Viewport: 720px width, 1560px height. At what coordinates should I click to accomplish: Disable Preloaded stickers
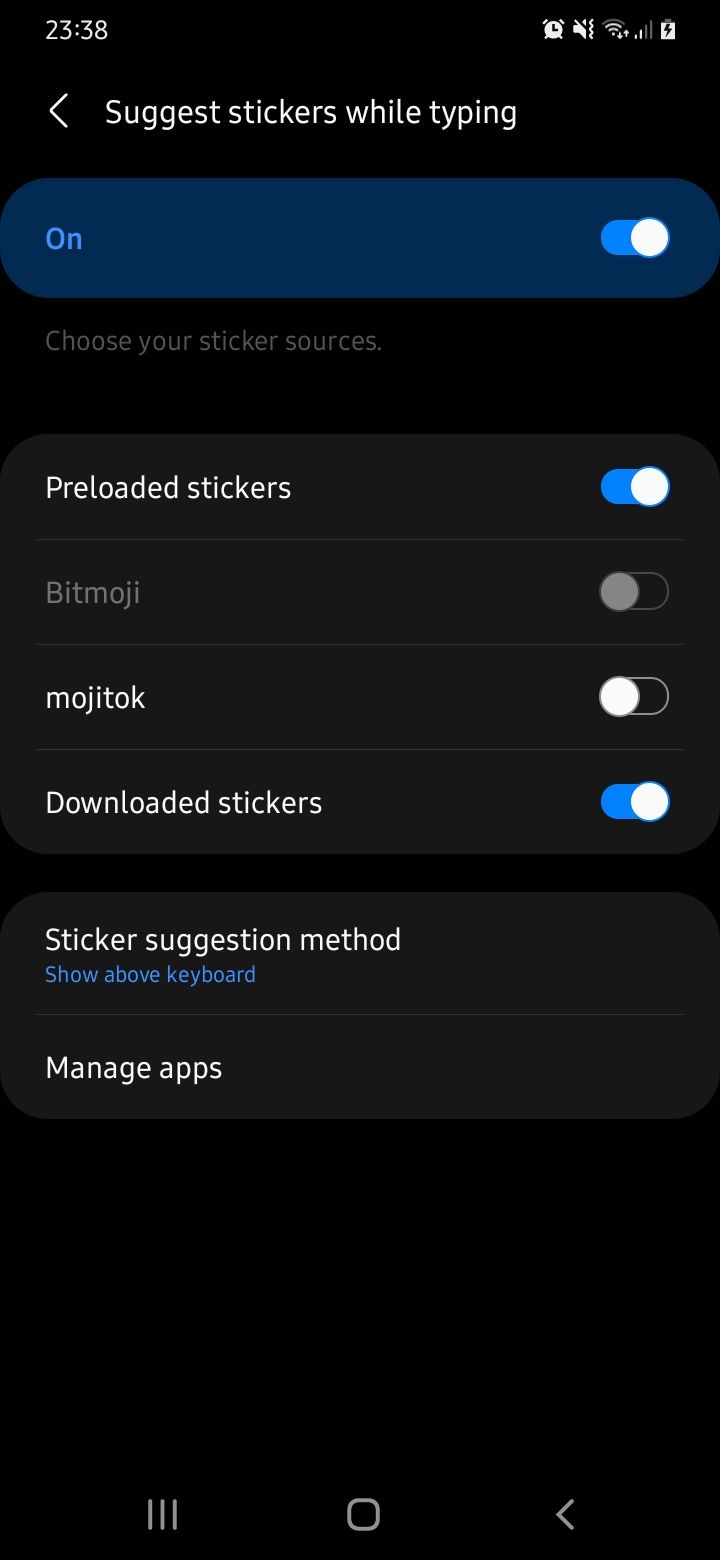tap(634, 487)
